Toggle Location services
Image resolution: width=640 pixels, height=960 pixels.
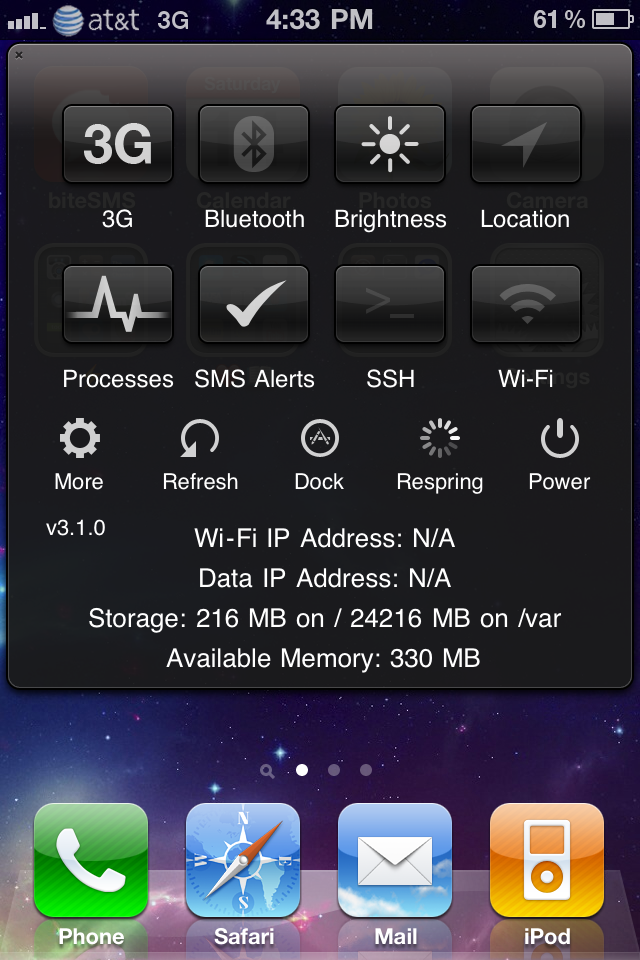coord(526,145)
